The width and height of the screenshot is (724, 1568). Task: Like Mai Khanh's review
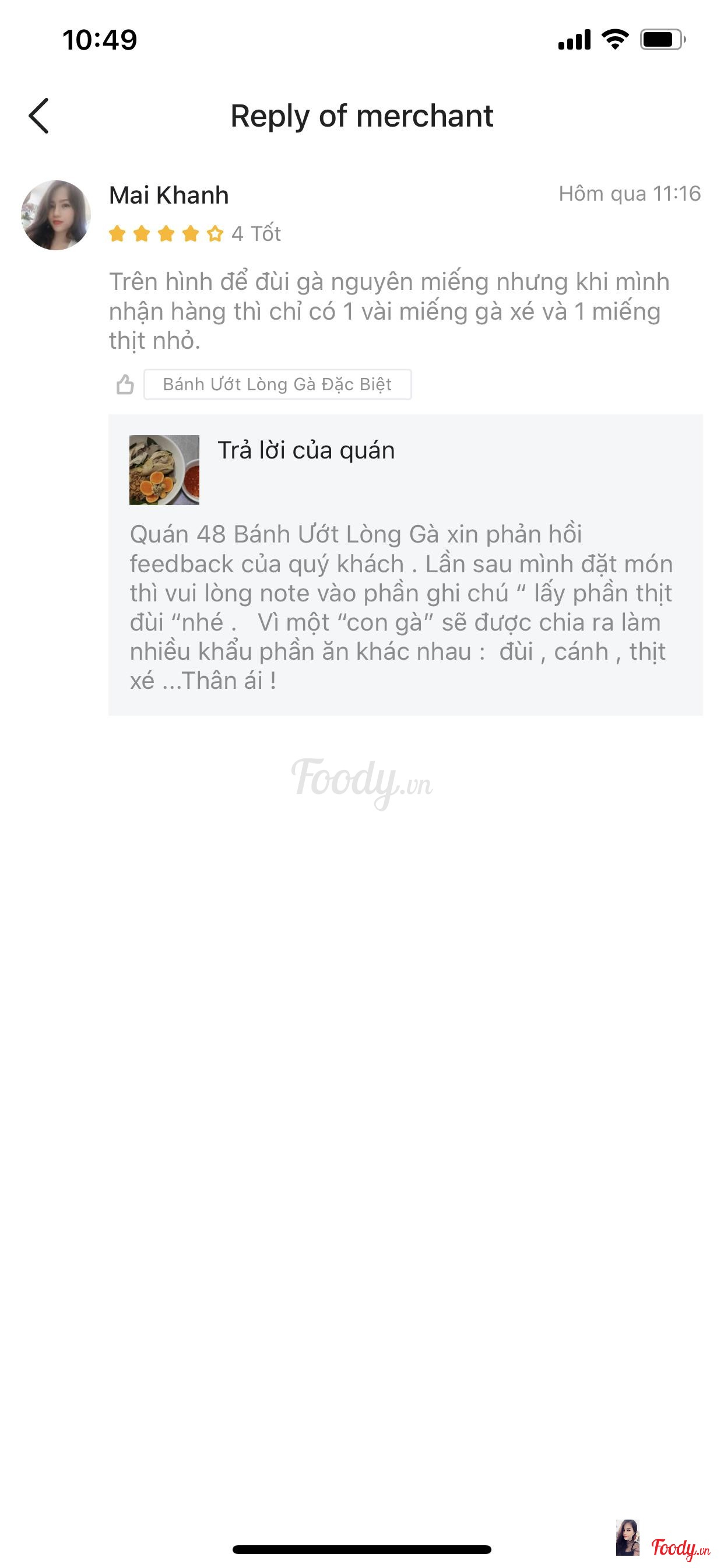coord(125,384)
